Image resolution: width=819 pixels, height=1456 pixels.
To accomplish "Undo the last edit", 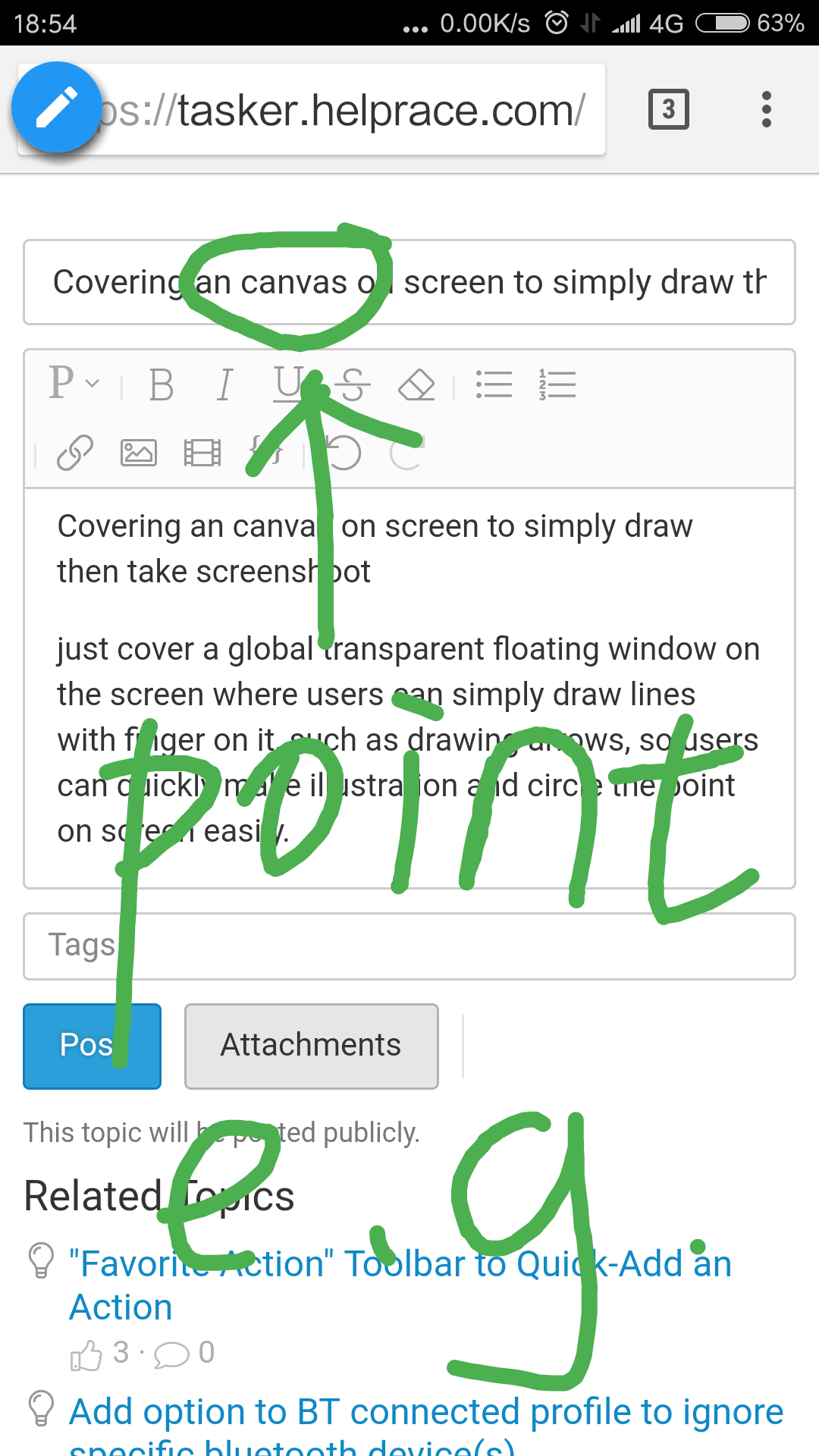I will tap(344, 453).
